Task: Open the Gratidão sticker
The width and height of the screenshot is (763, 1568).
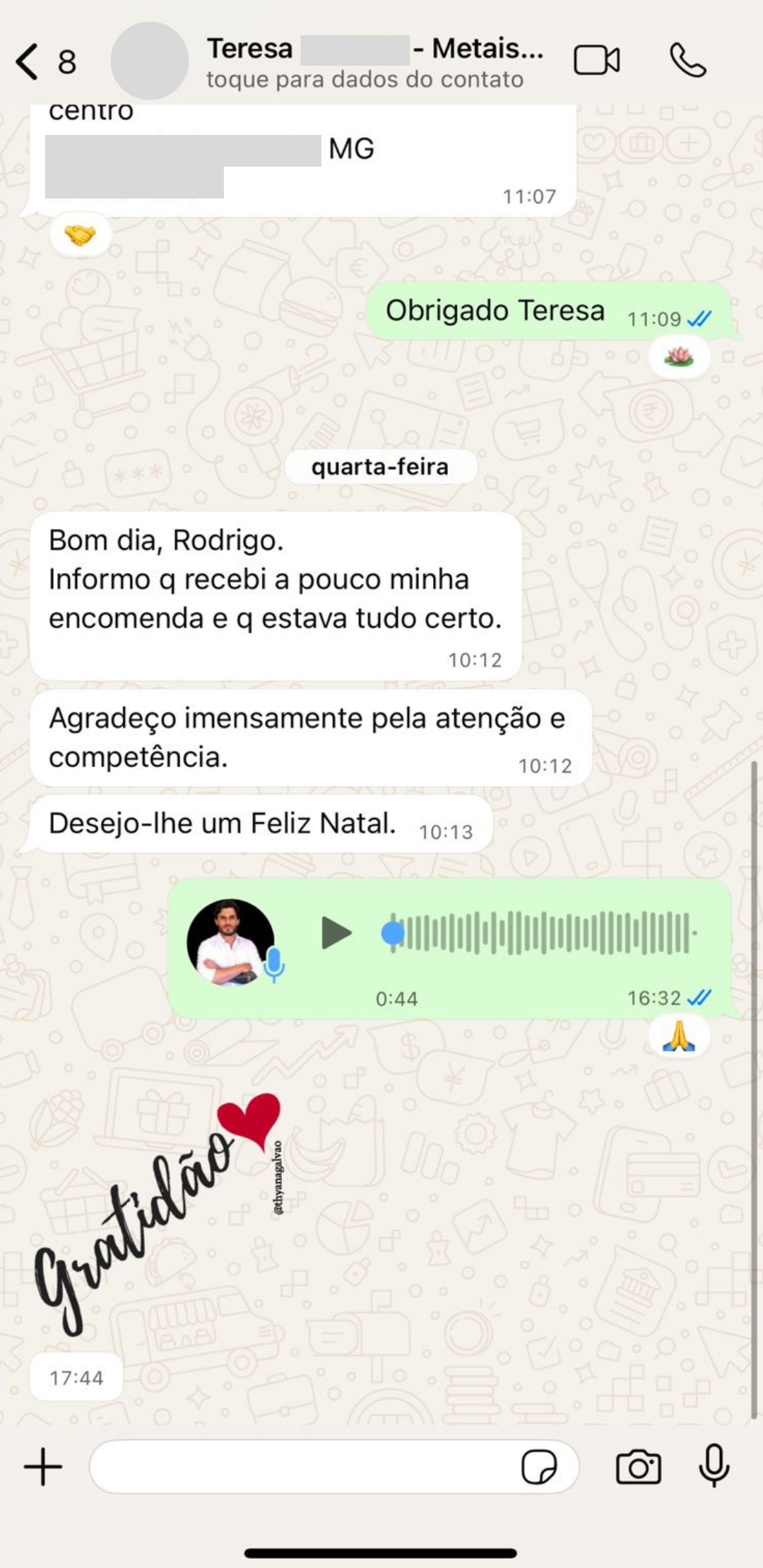Action: [159, 1211]
